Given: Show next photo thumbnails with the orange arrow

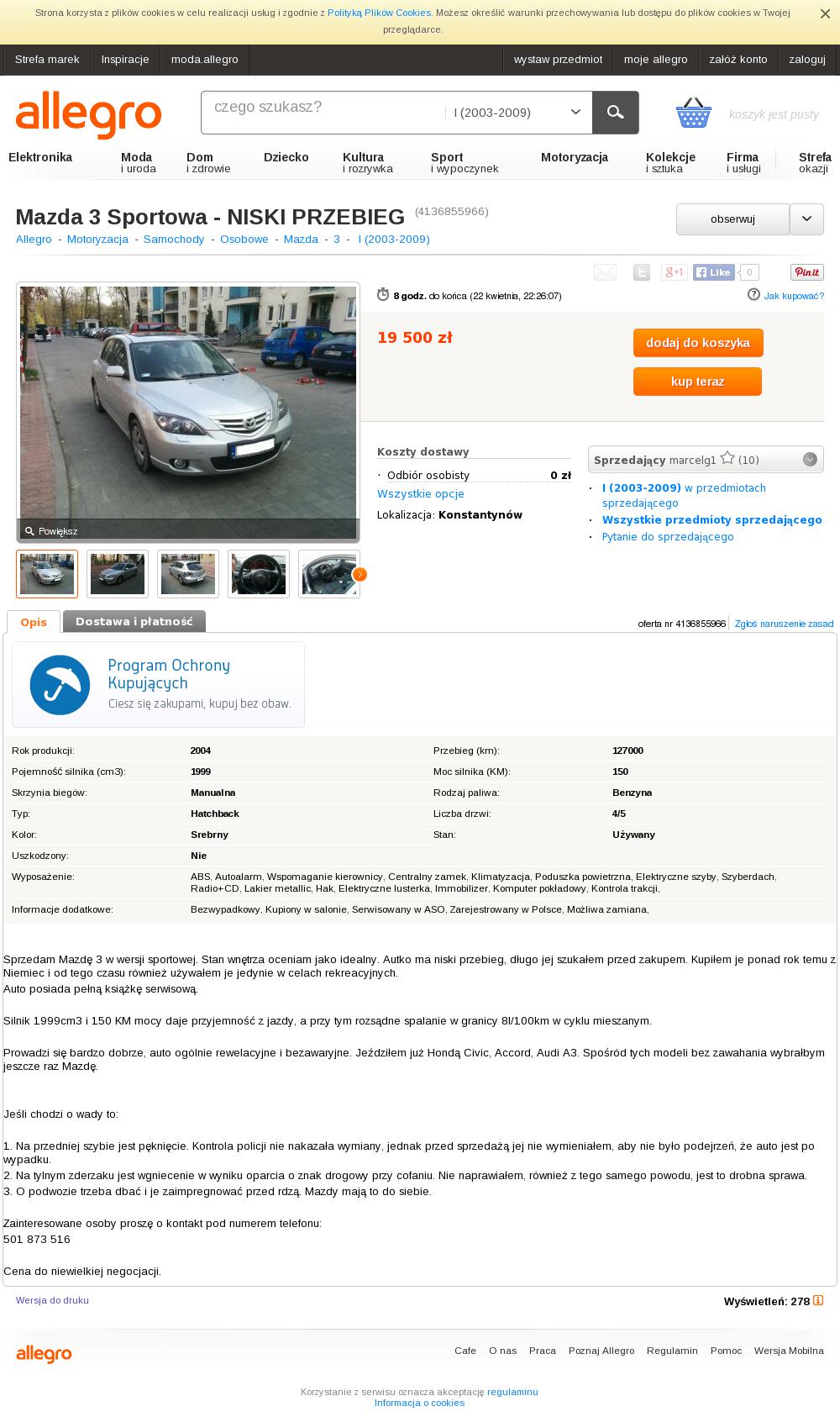Looking at the screenshot, I should point(360,574).
